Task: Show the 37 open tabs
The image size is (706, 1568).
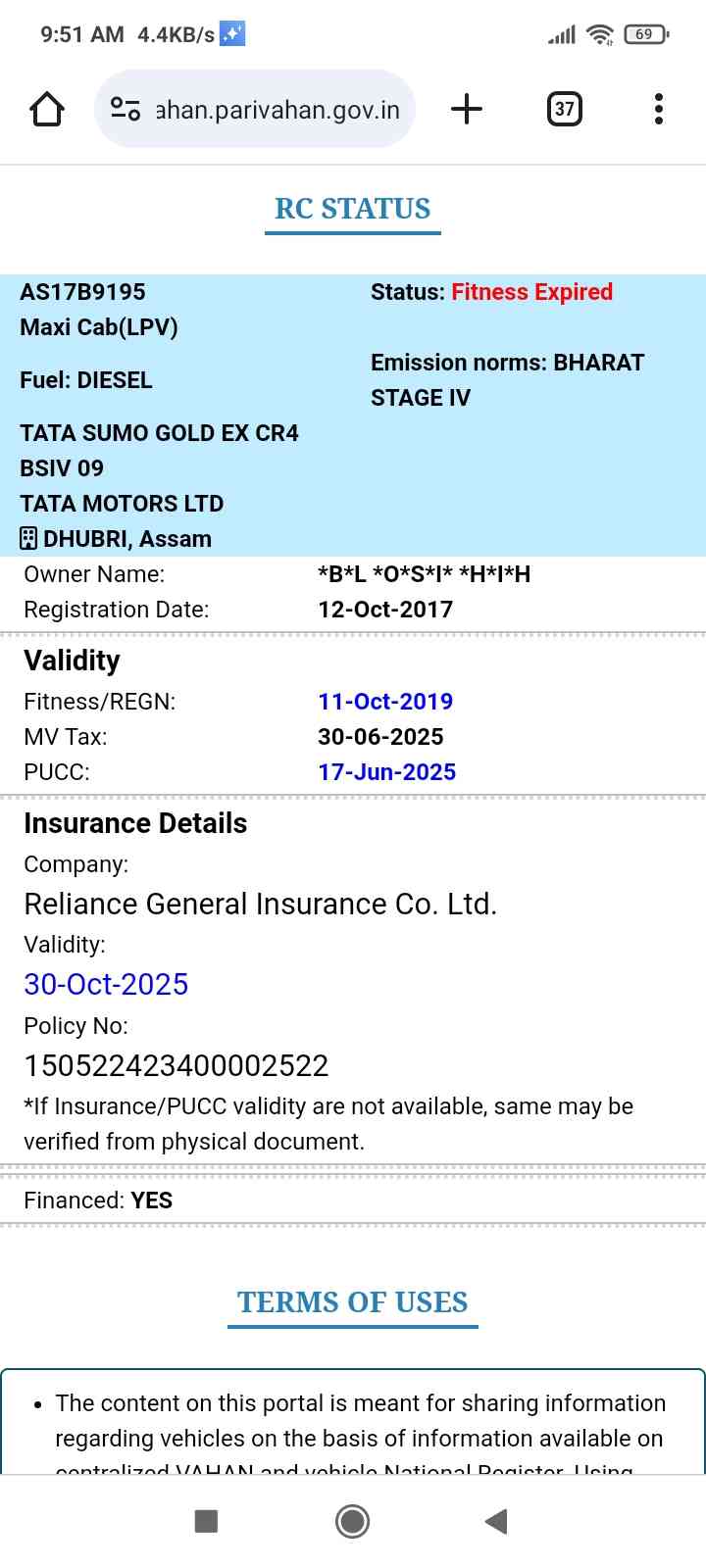Action: pos(564,109)
